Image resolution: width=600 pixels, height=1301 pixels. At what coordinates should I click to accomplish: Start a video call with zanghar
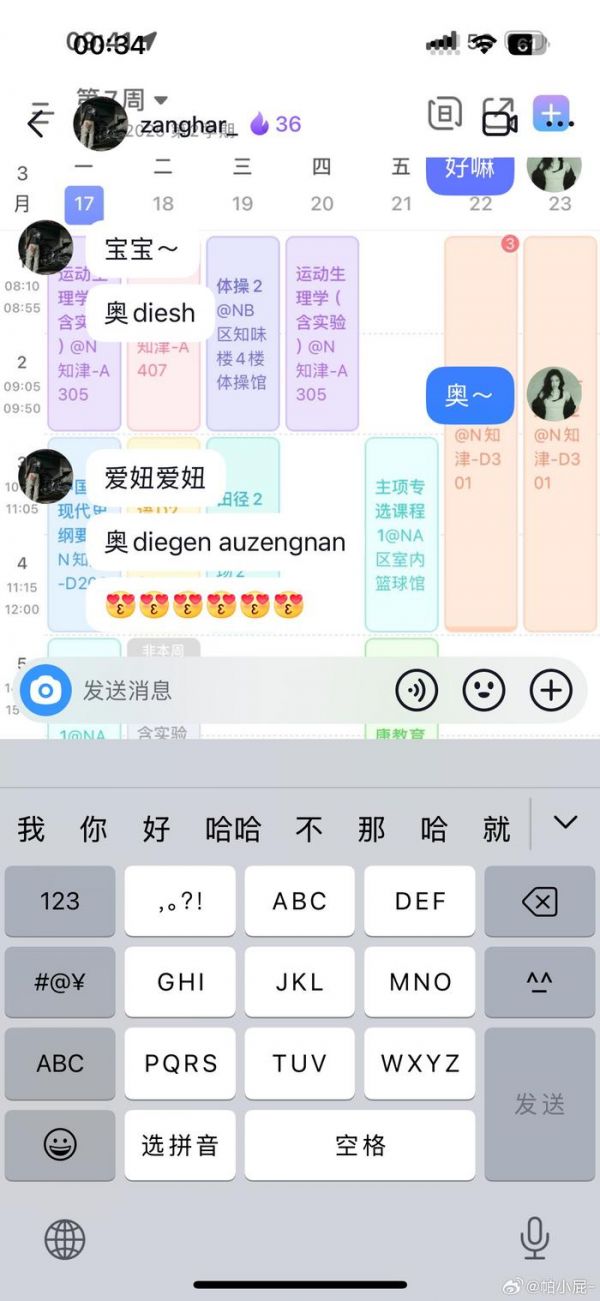(499, 122)
